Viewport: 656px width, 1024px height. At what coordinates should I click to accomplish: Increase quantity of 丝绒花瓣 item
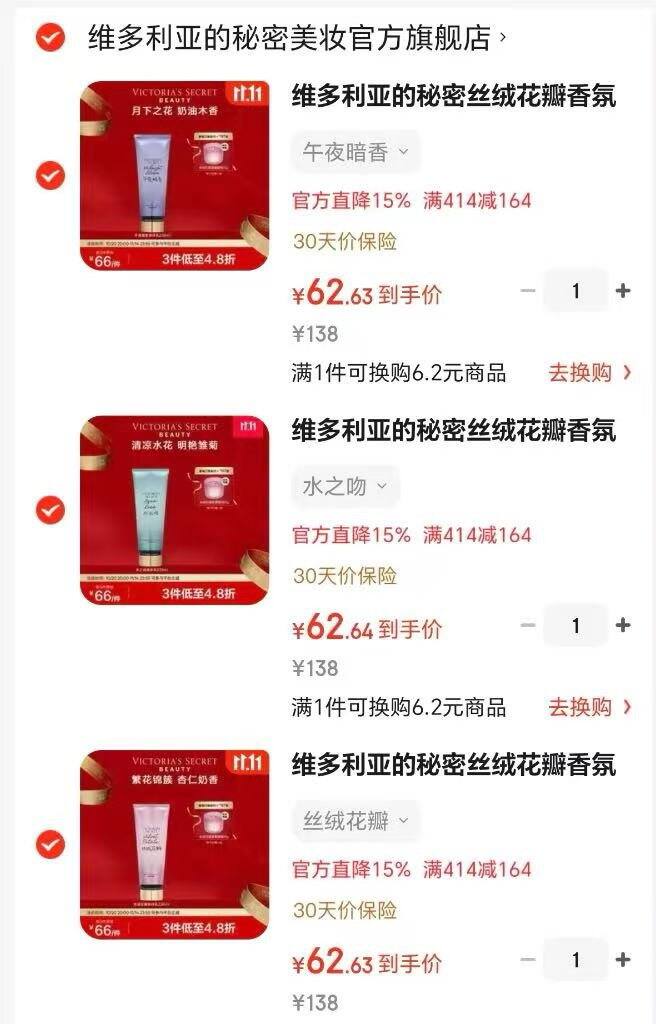tap(623, 960)
